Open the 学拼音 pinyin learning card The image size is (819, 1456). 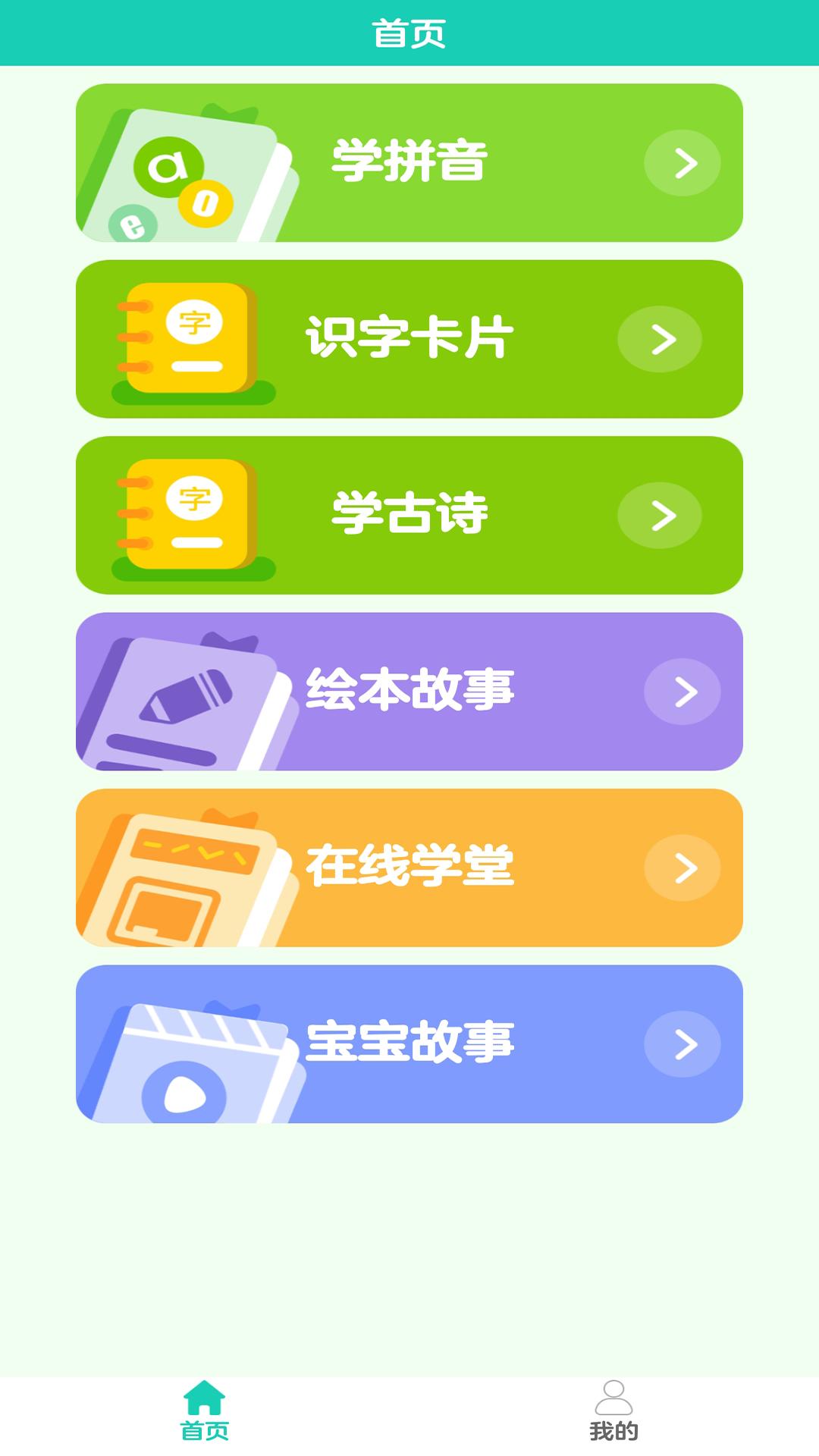click(409, 163)
